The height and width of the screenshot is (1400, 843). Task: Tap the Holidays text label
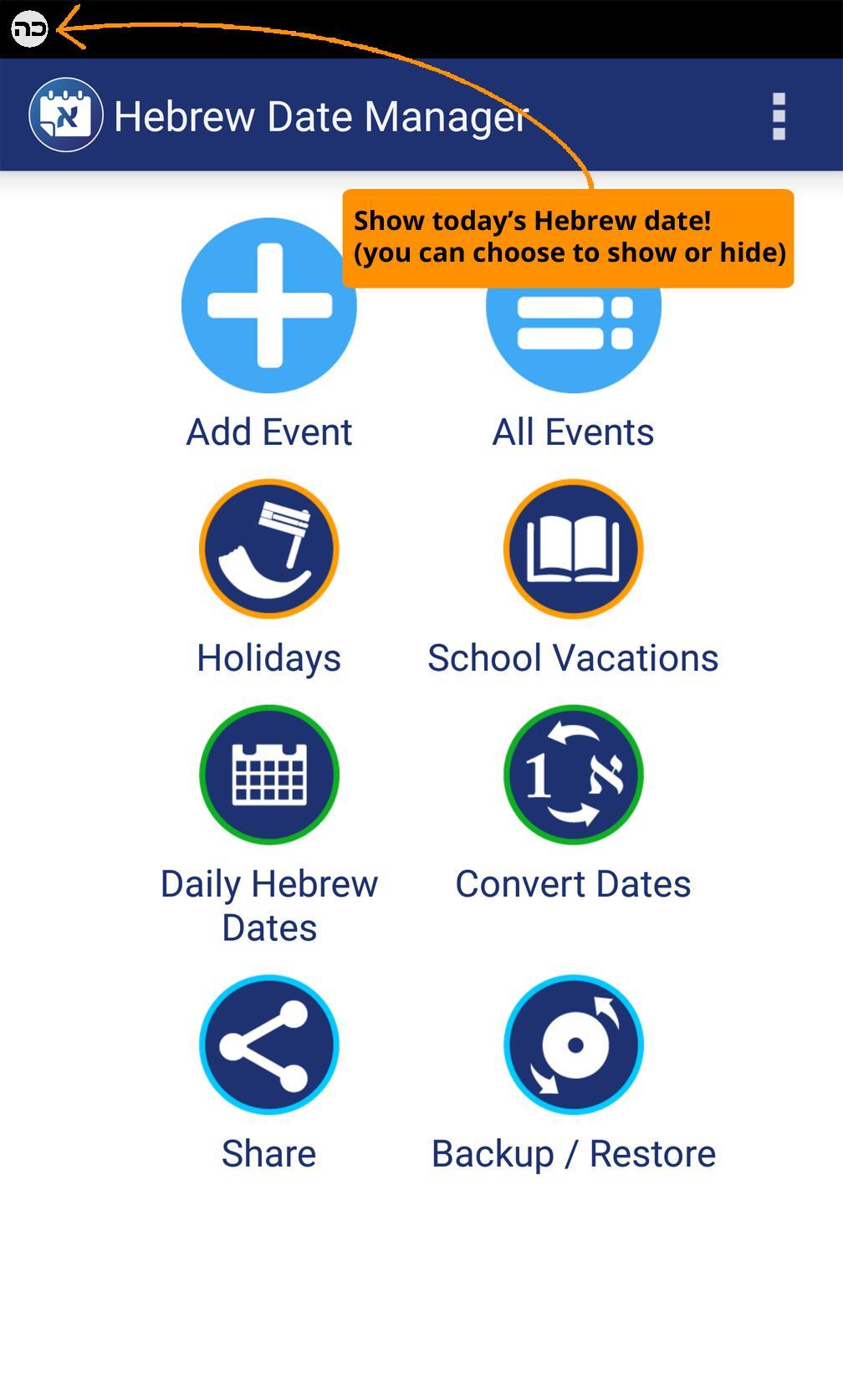click(268, 657)
